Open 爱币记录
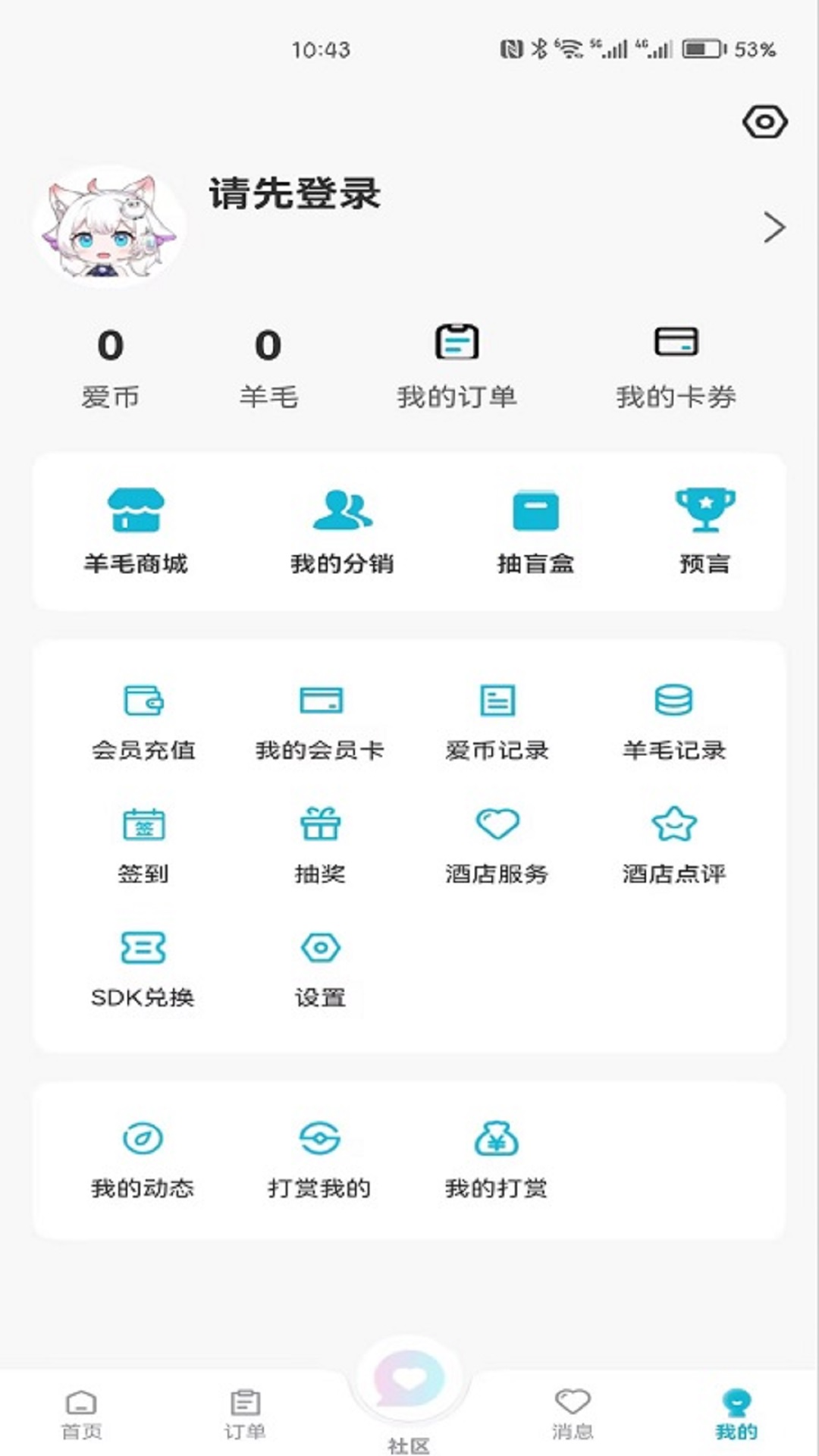 (x=497, y=722)
